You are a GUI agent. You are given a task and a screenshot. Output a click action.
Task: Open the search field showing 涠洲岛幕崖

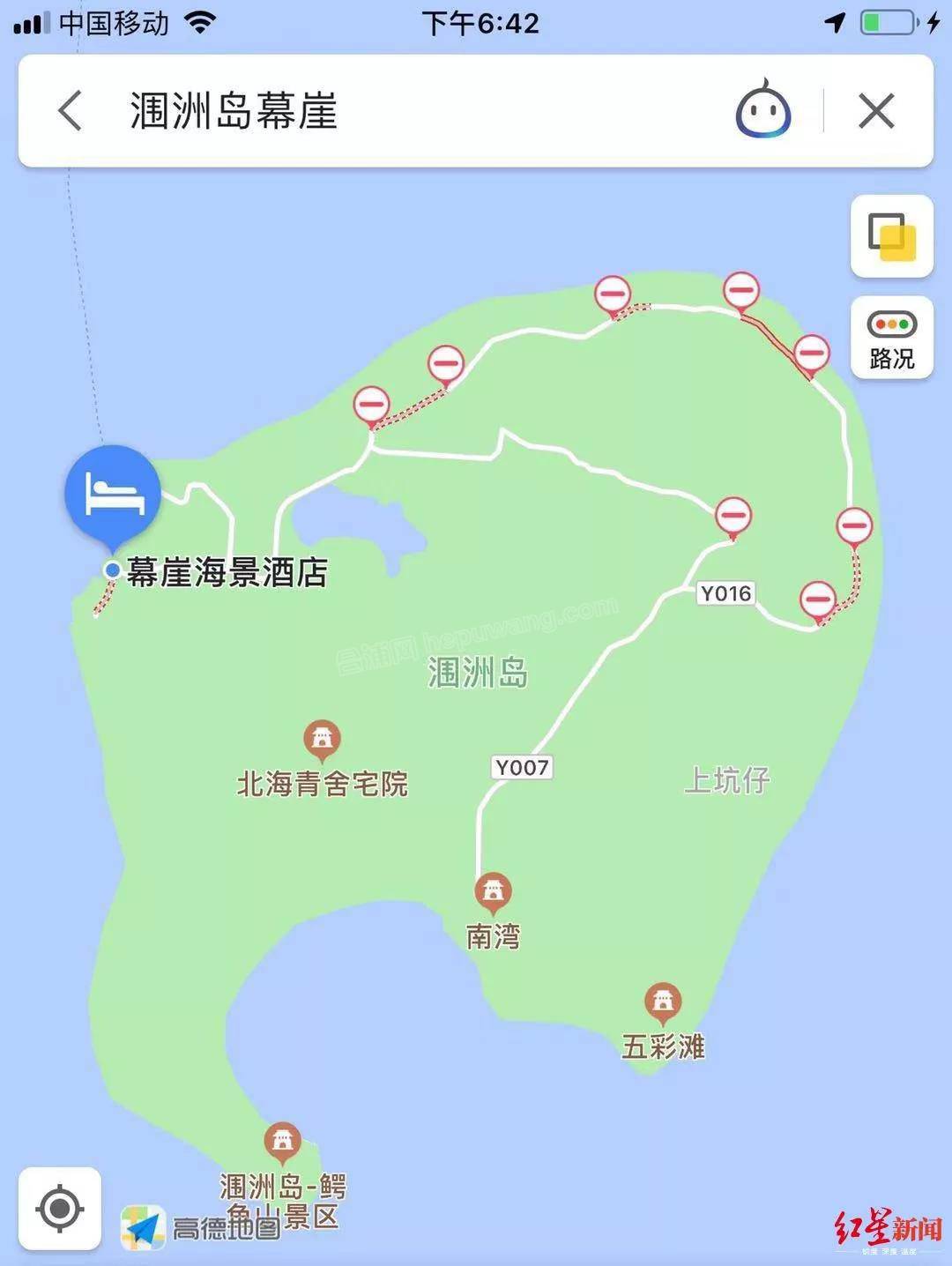[397, 111]
